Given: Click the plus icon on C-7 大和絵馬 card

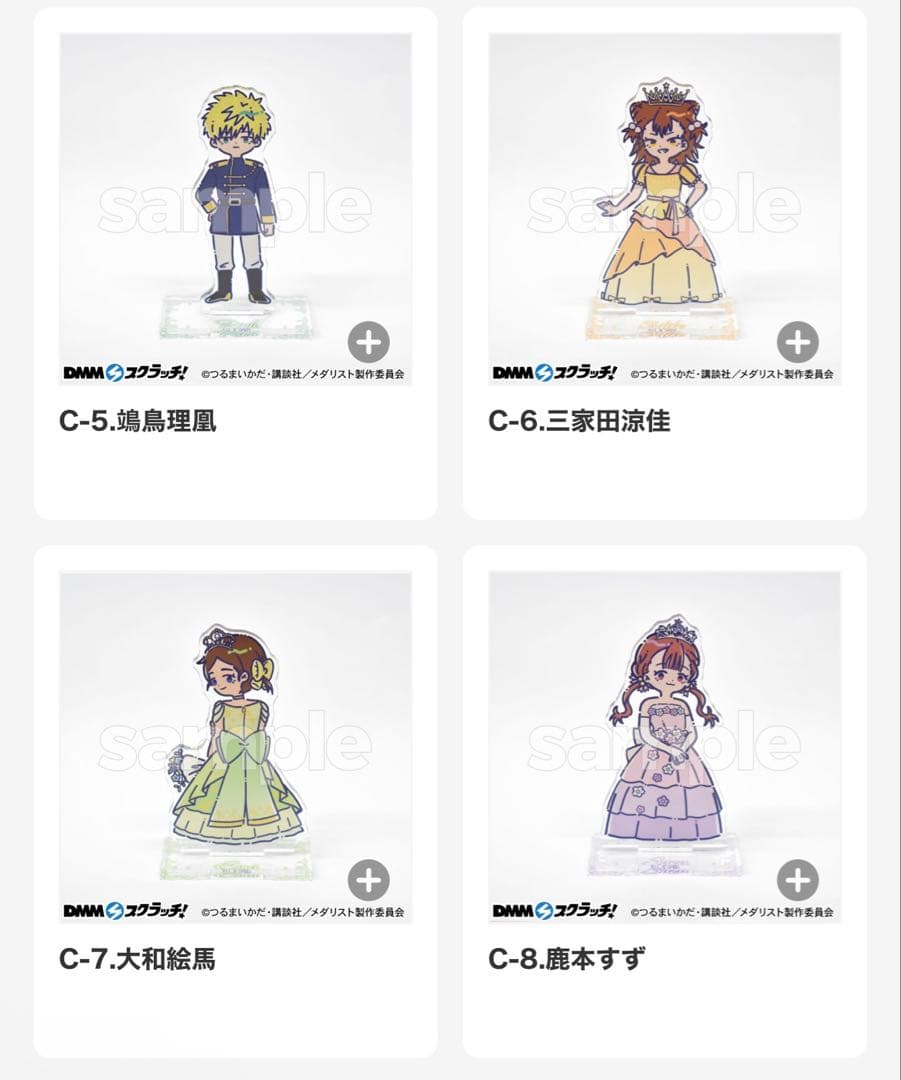Looking at the screenshot, I should pos(371,882).
